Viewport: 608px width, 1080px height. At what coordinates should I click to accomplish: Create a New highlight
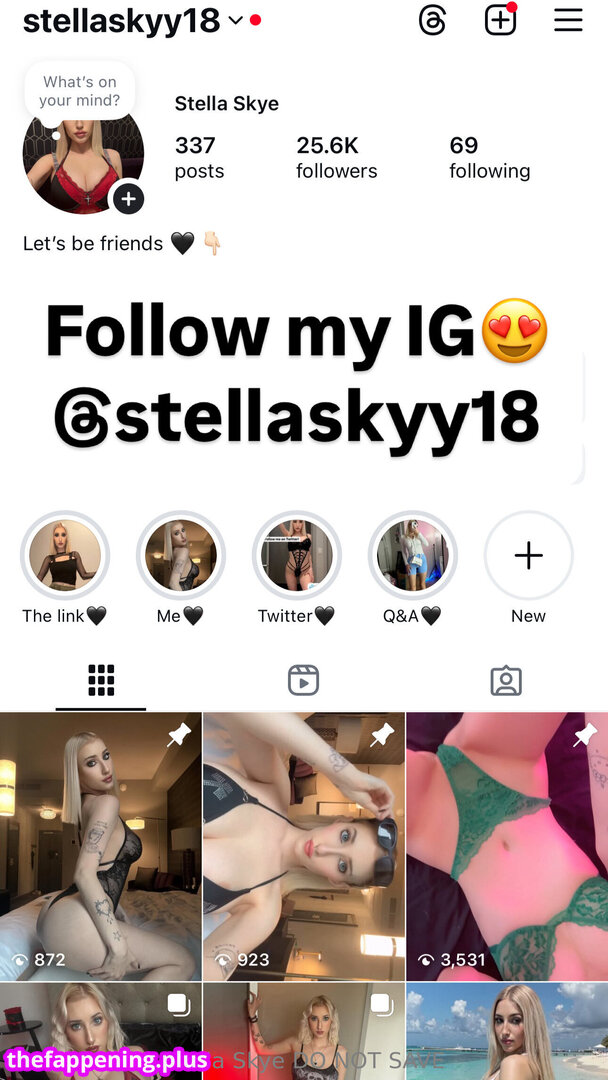pyautogui.click(x=528, y=555)
